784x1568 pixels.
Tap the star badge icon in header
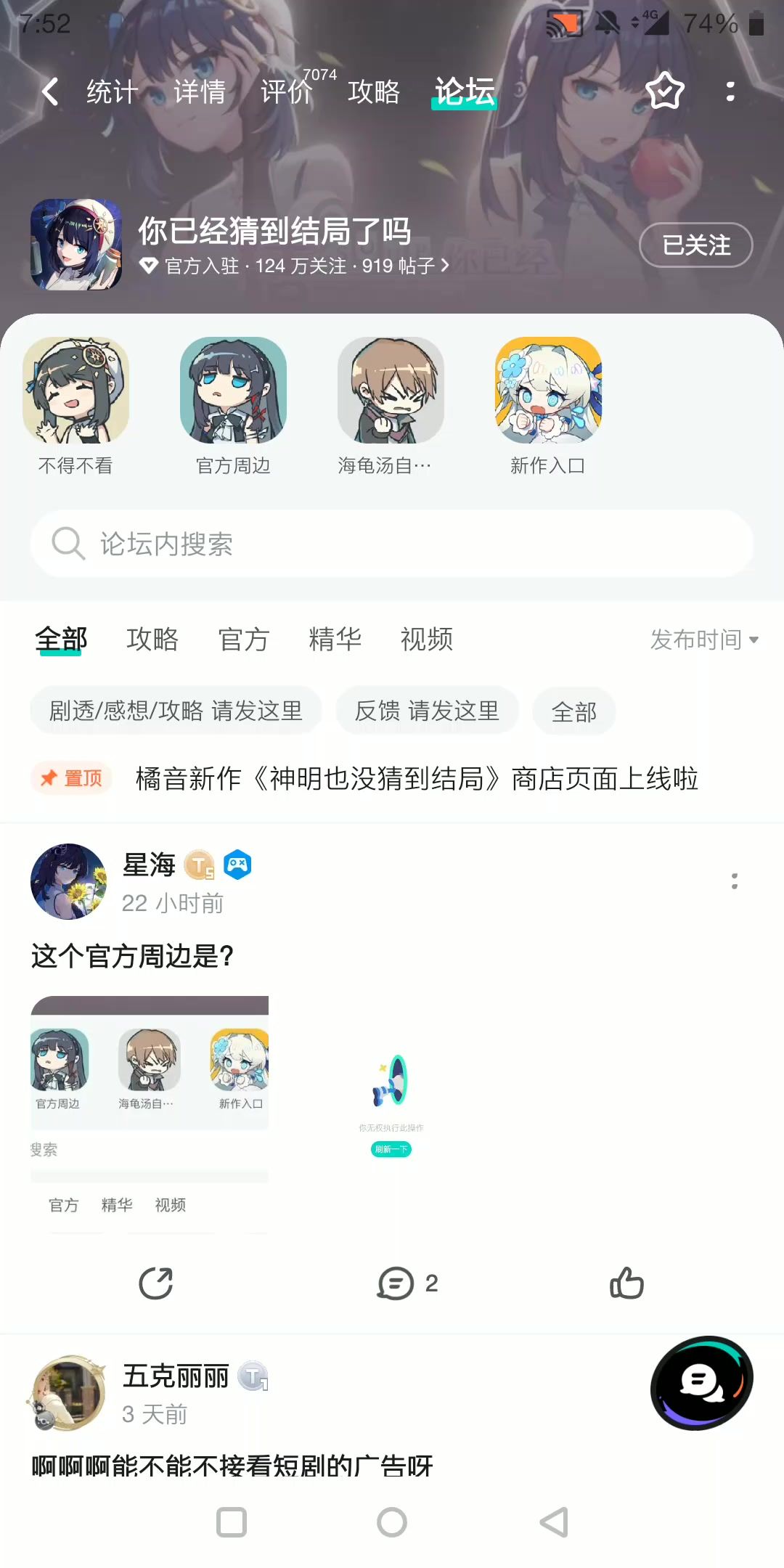tap(664, 91)
